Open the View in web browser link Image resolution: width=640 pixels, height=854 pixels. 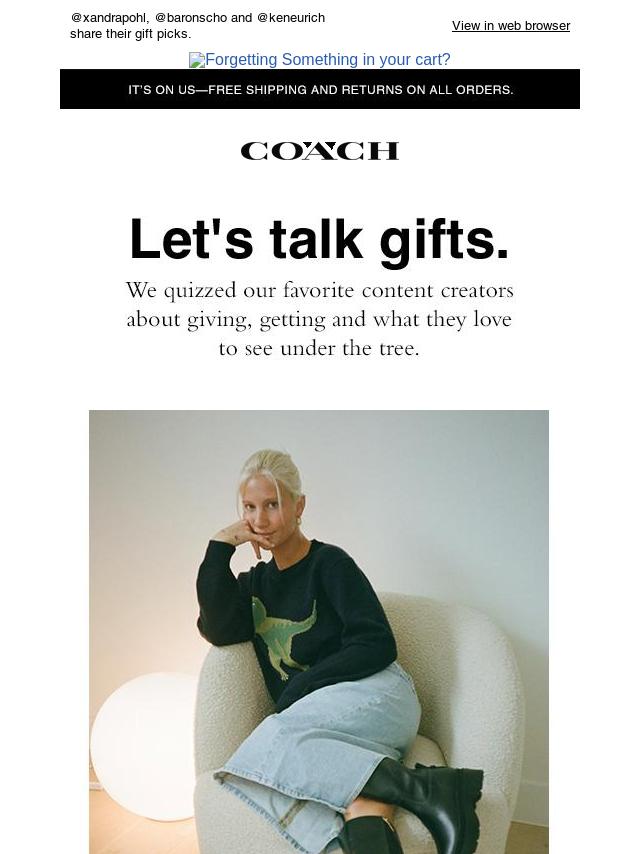[510, 26]
